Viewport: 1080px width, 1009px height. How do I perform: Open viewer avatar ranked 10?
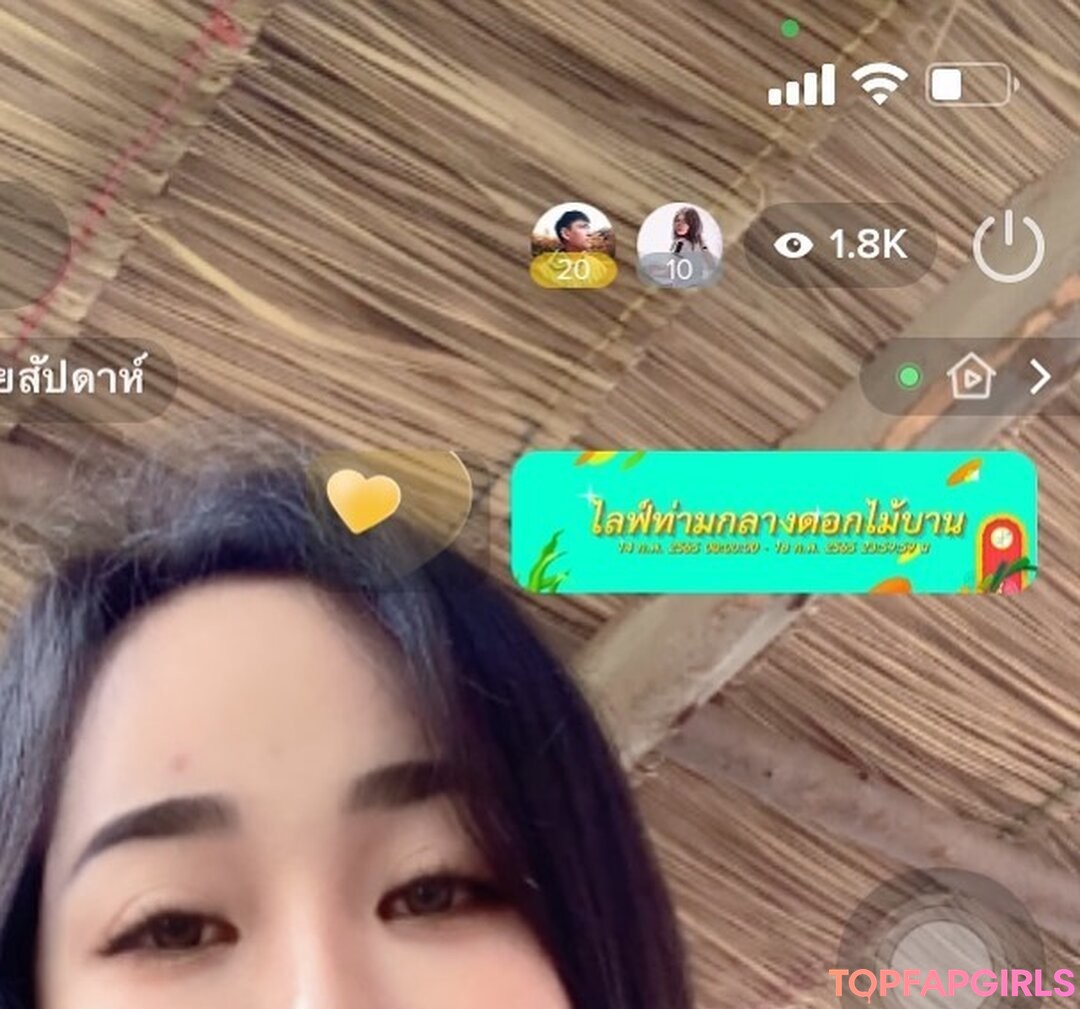pyautogui.click(x=679, y=245)
